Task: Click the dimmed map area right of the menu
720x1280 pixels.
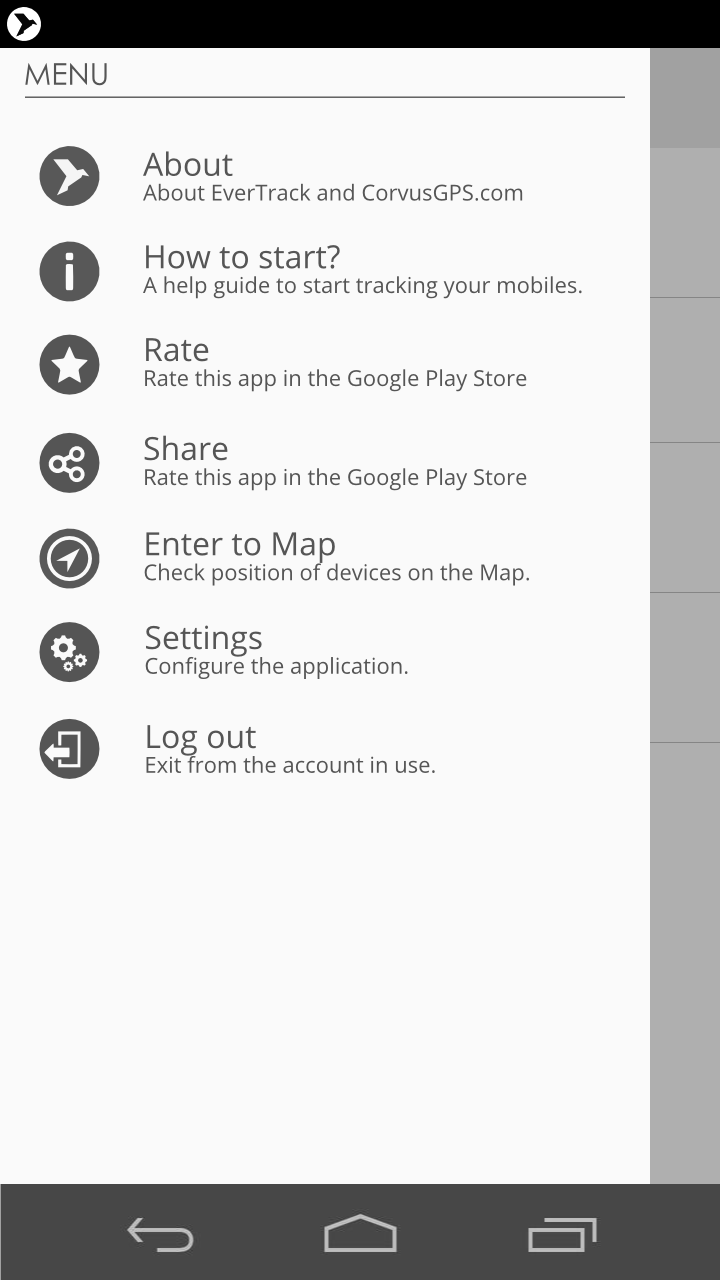Action: pos(685,600)
